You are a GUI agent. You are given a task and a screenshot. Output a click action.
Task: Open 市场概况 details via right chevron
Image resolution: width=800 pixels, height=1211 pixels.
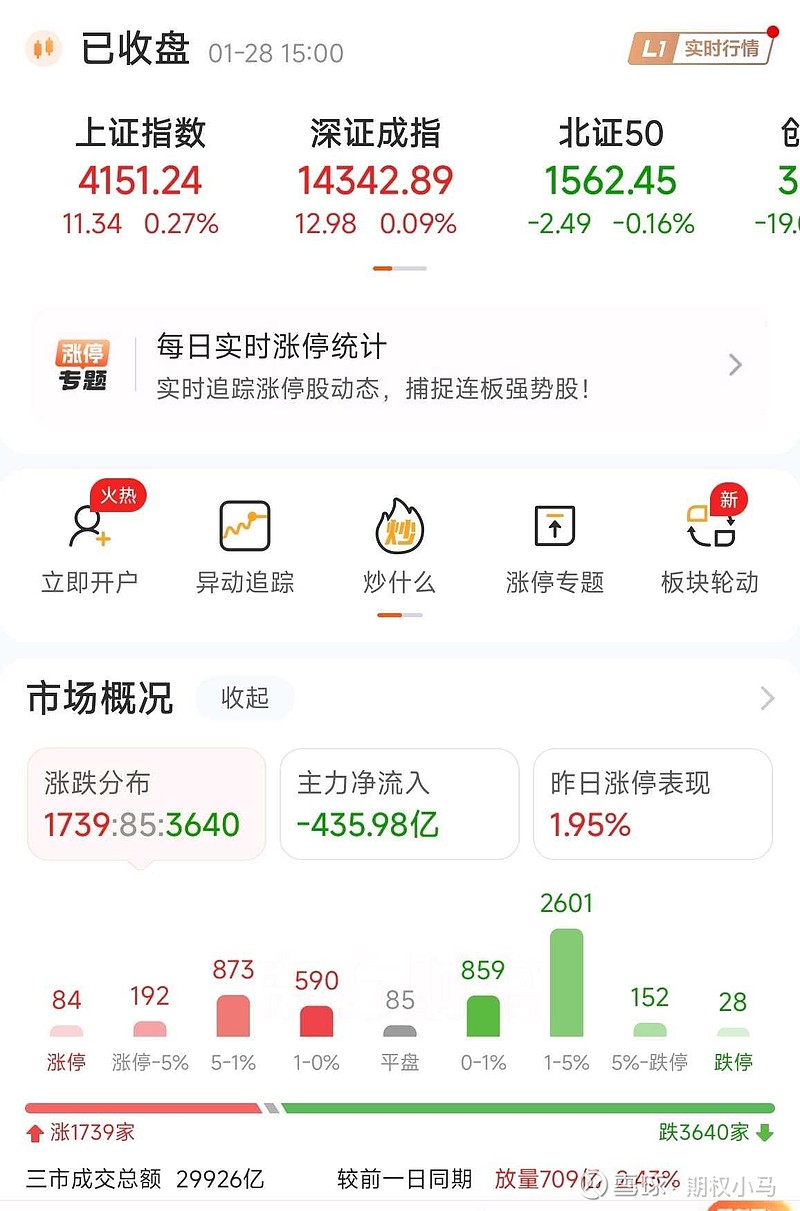(766, 698)
